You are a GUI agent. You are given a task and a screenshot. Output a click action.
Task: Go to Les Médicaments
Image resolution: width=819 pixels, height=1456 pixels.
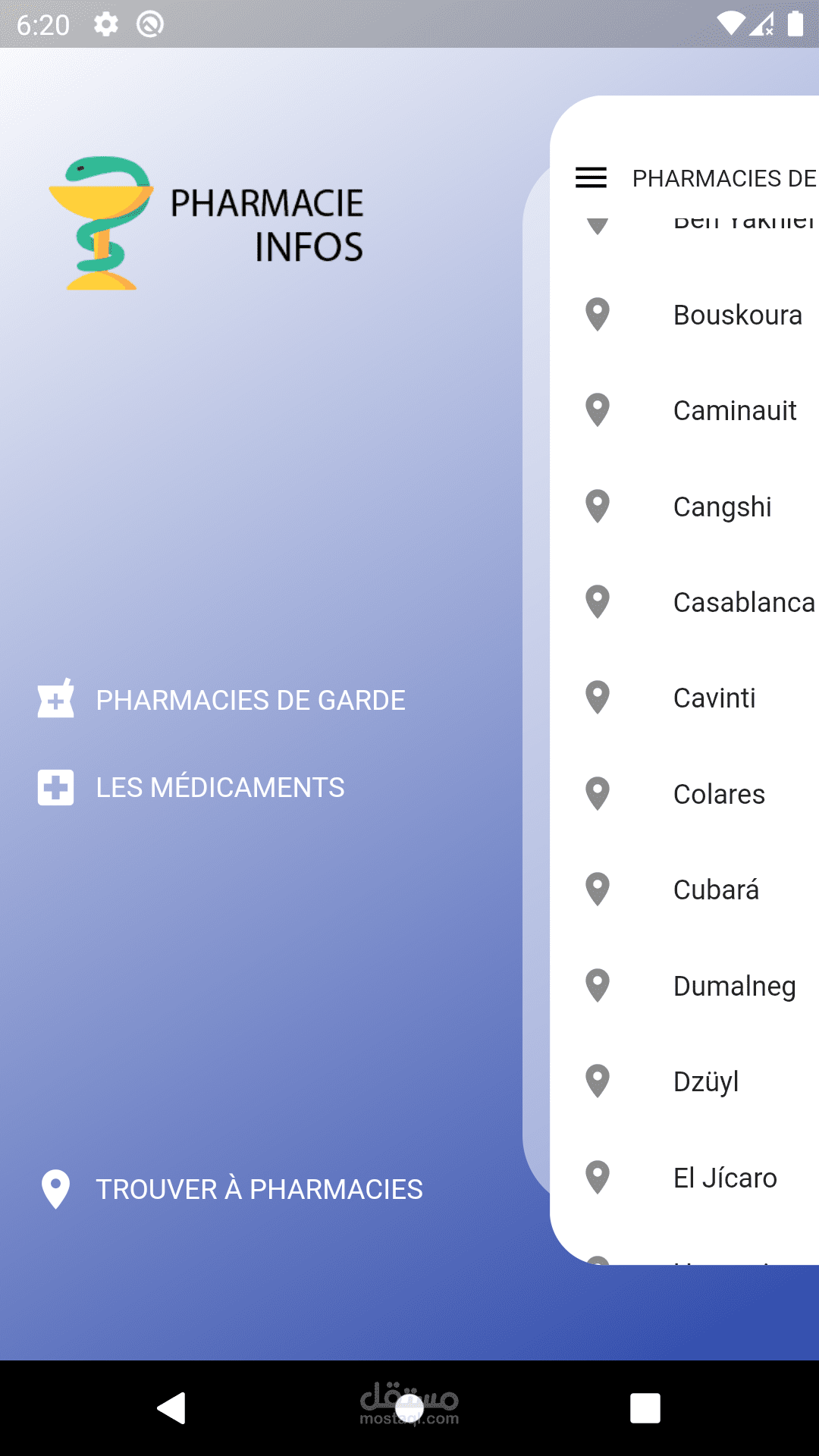[x=220, y=787]
